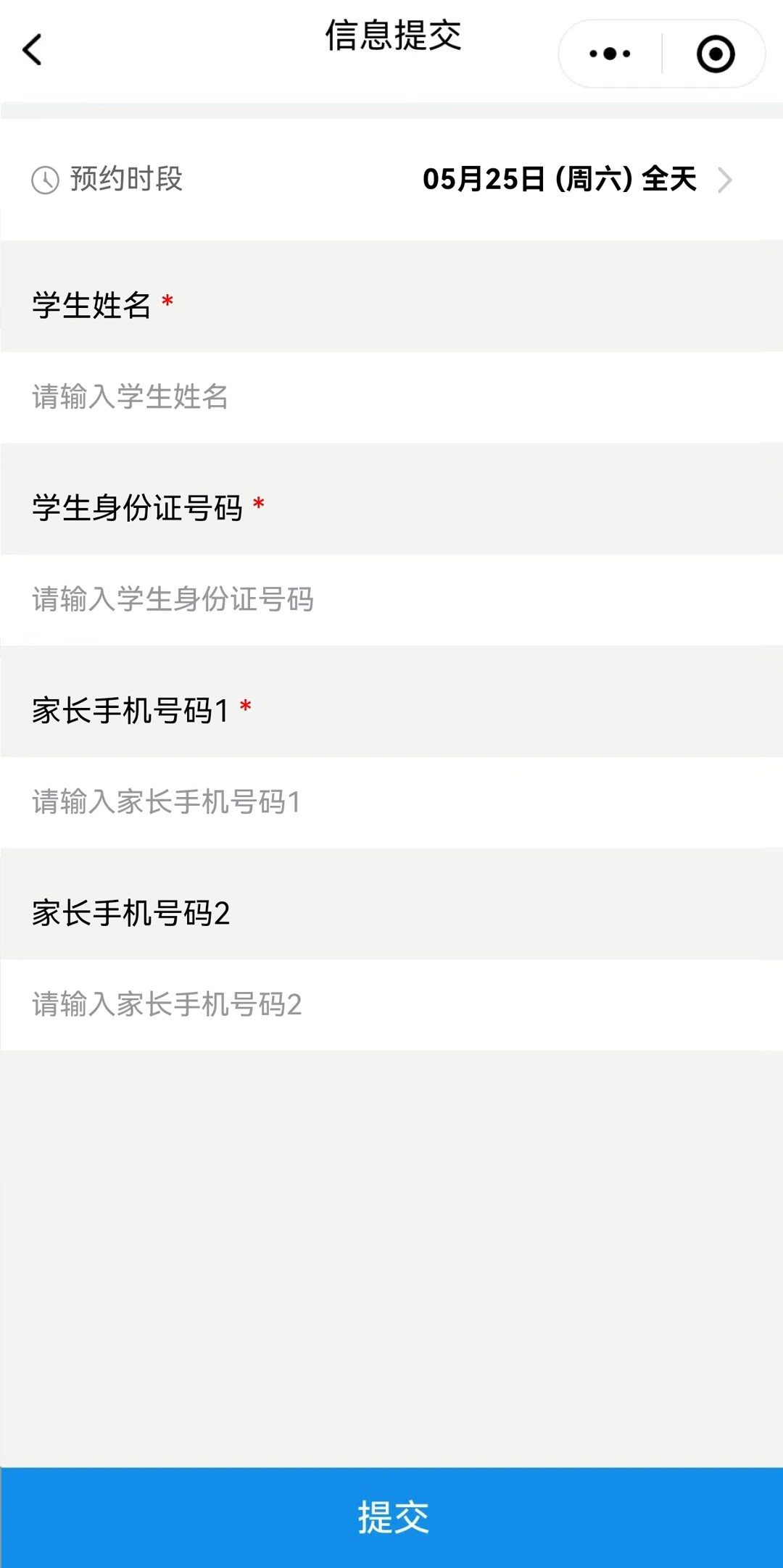Viewport: 783px width, 1568px height.
Task: Focus the 请输入学生姓名 field
Action: [x=391, y=397]
